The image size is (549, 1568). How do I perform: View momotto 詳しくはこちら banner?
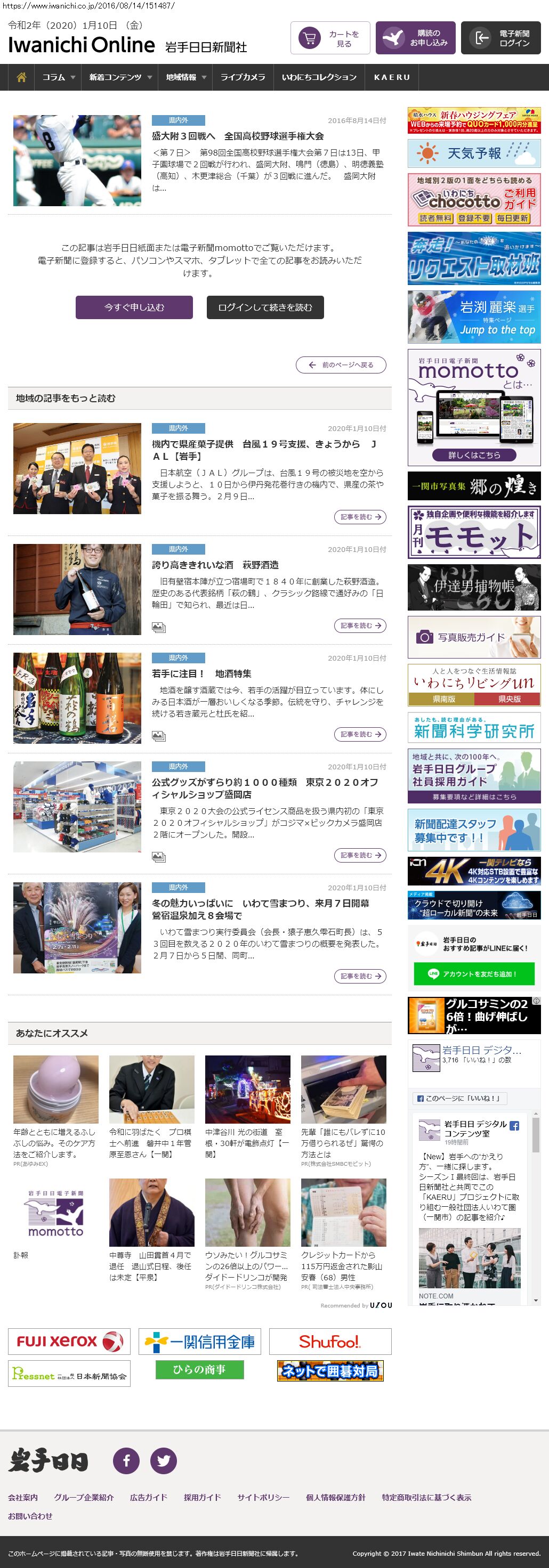tap(473, 454)
